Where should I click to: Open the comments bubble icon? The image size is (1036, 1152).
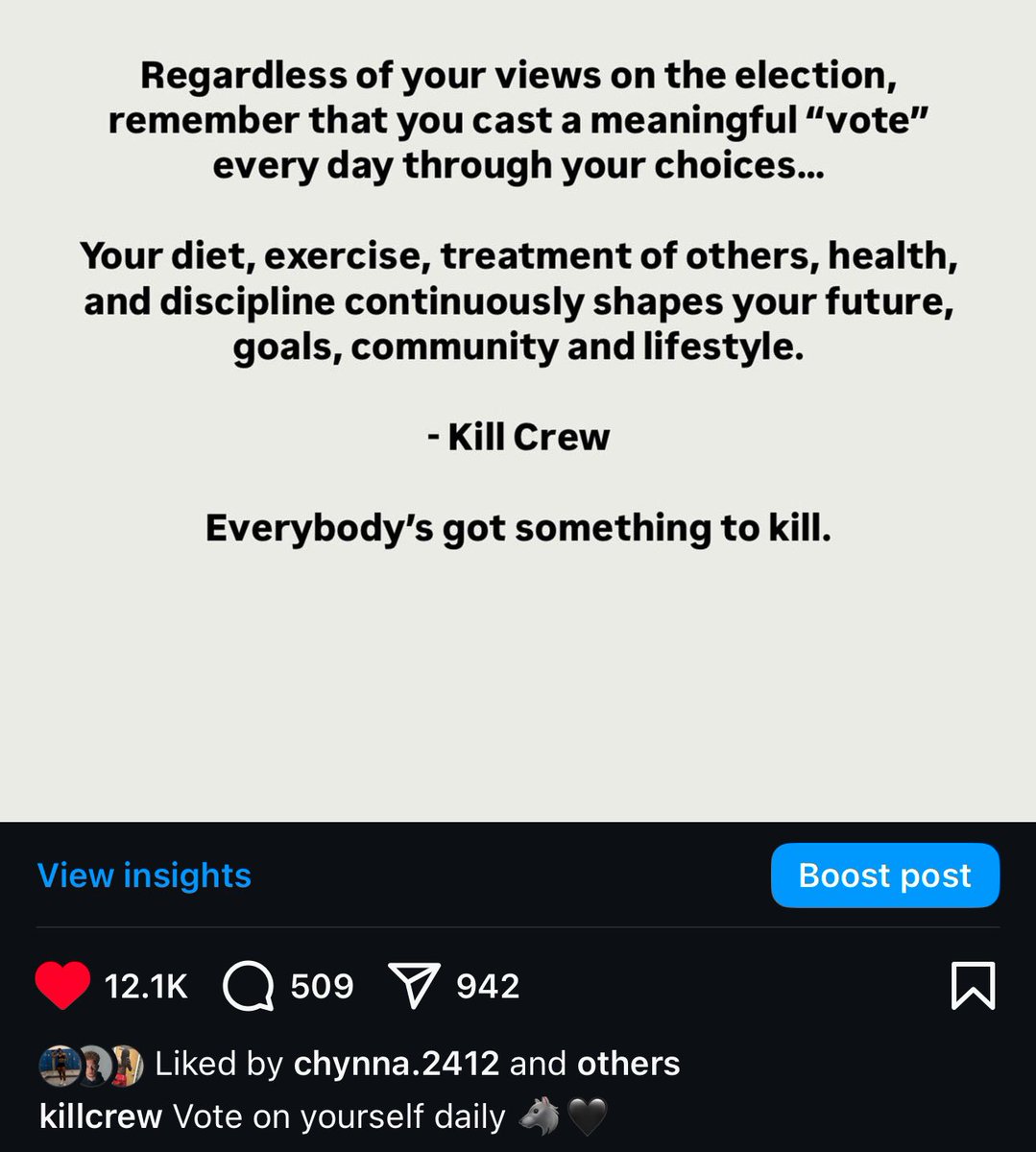pos(249,987)
